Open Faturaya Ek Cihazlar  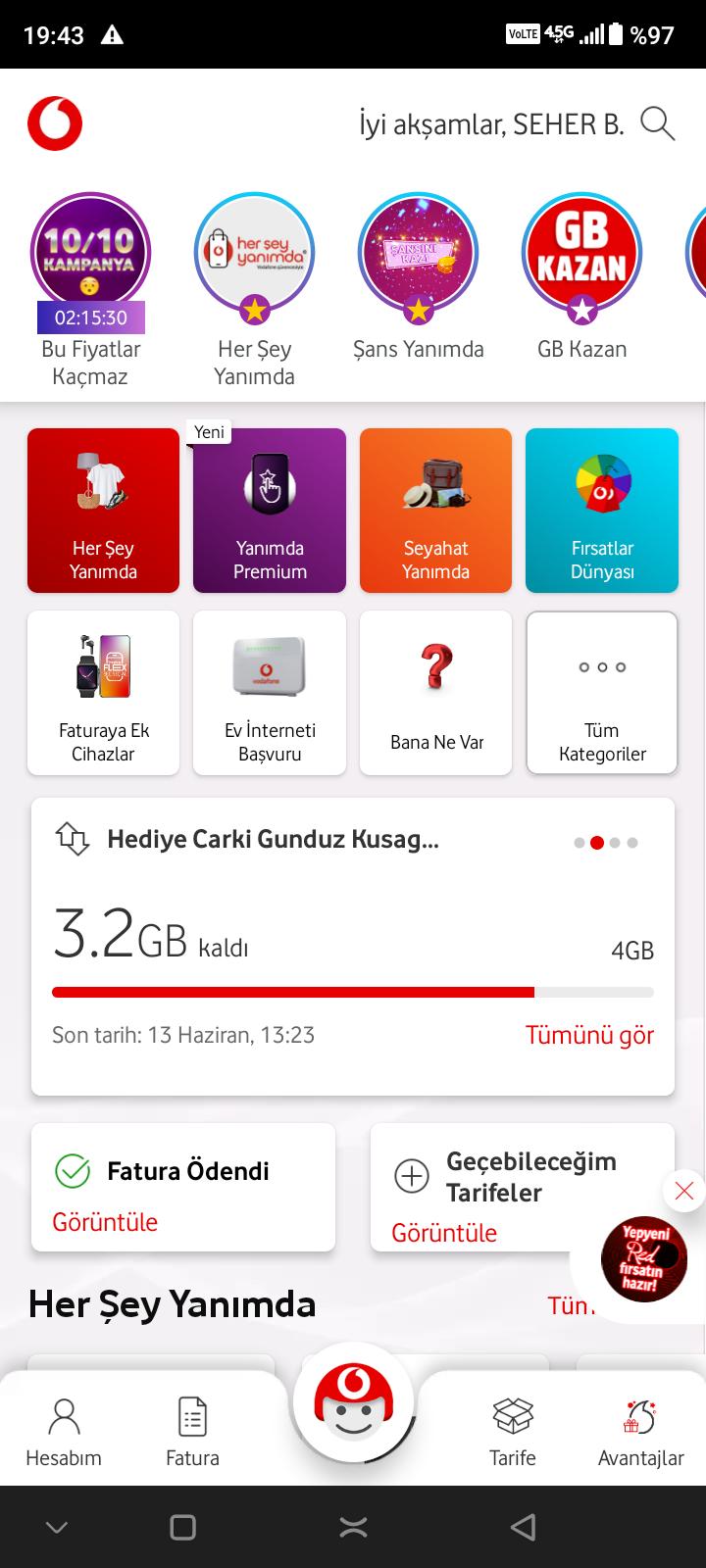[103, 692]
